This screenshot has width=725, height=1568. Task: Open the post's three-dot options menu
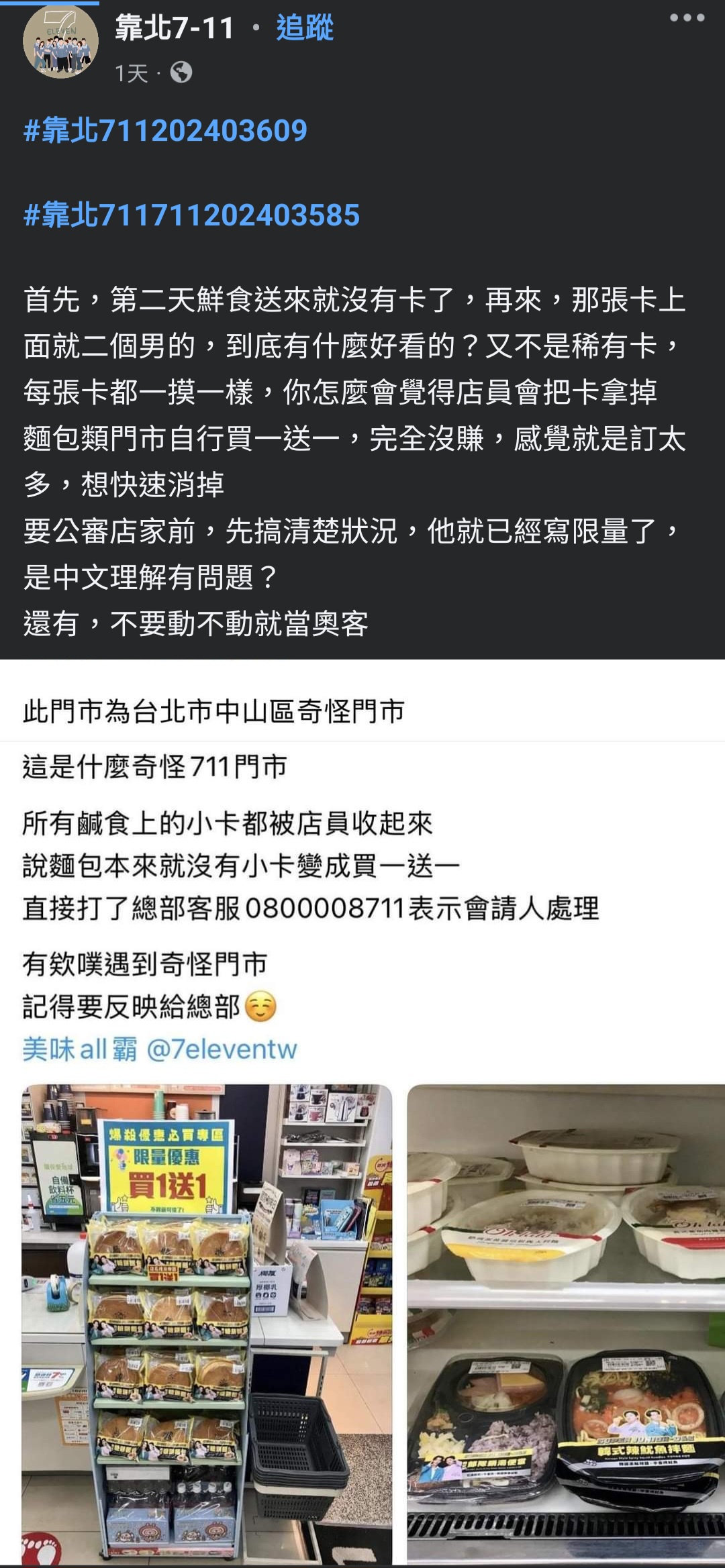point(687,19)
